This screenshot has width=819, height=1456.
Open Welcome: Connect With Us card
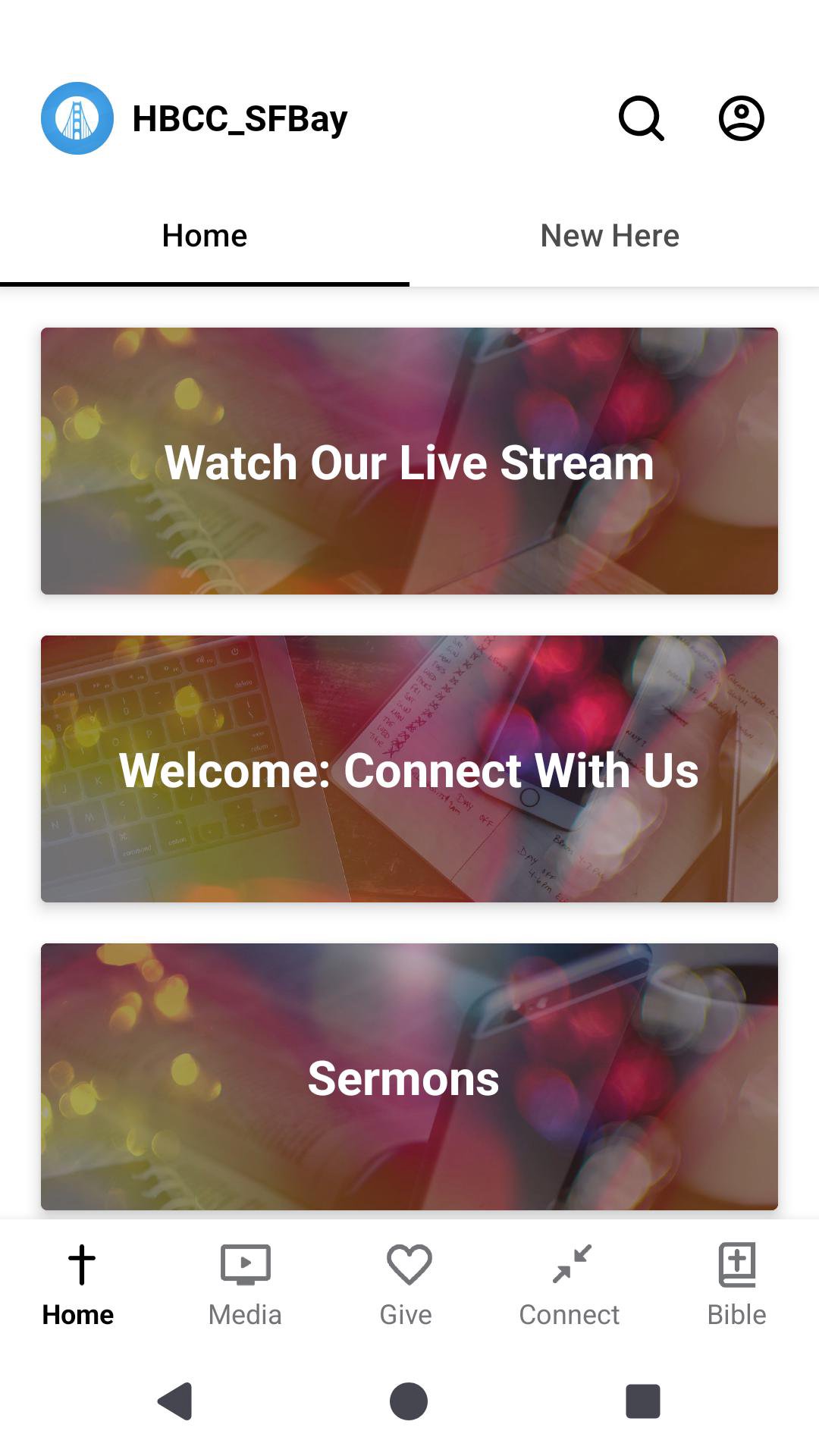click(x=409, y=769)
